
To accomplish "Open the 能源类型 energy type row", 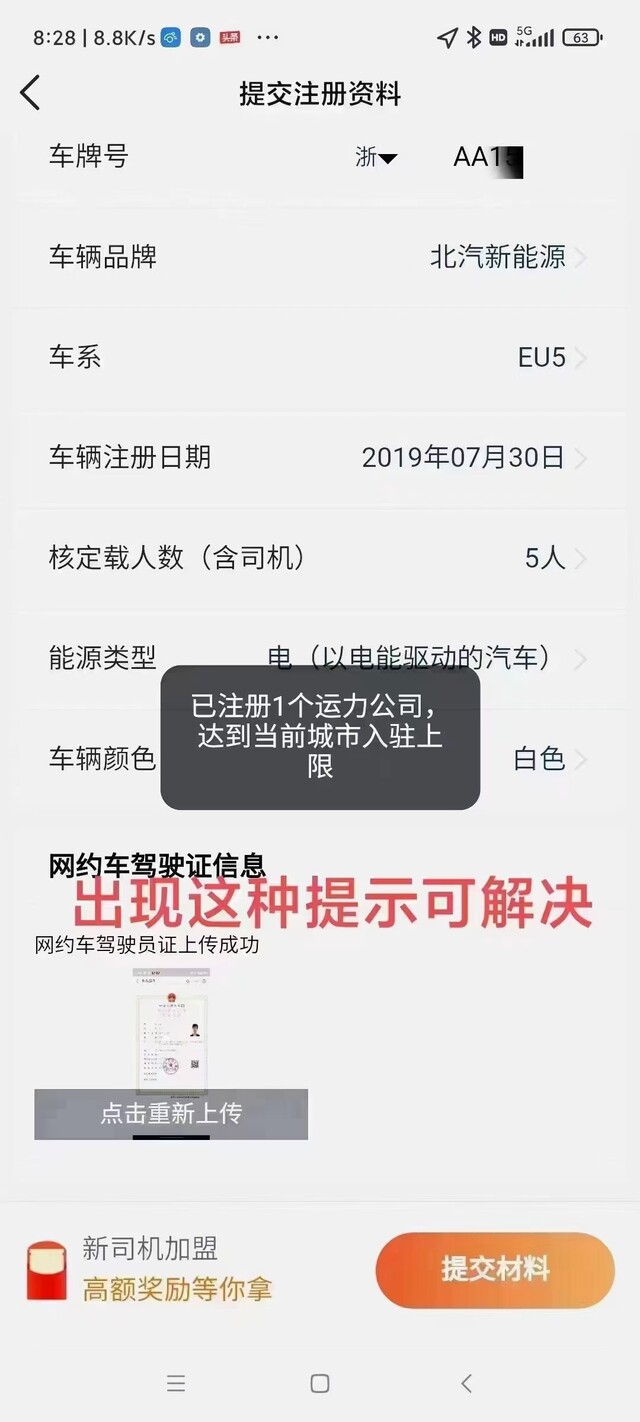I will 320,658.
